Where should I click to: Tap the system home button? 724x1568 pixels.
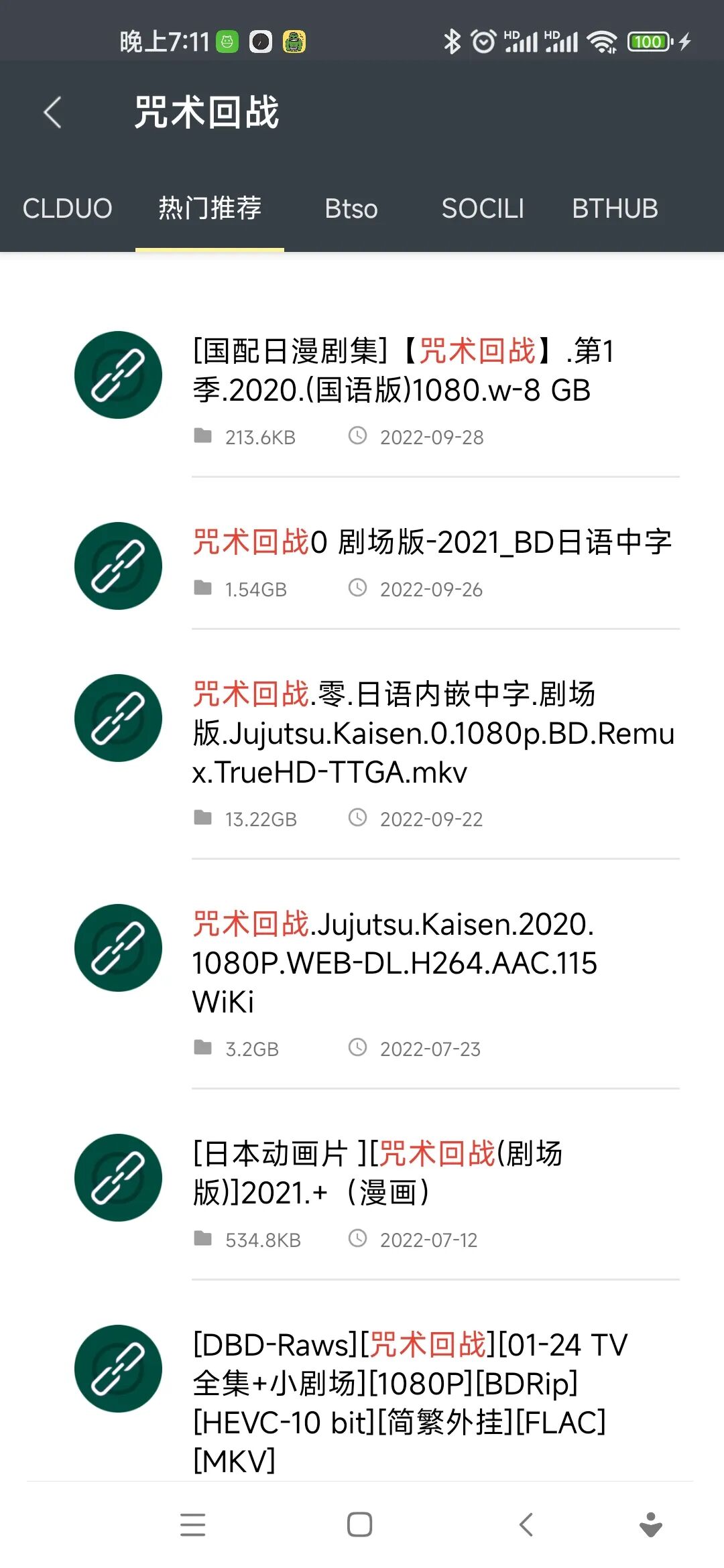pos(360,1524)
